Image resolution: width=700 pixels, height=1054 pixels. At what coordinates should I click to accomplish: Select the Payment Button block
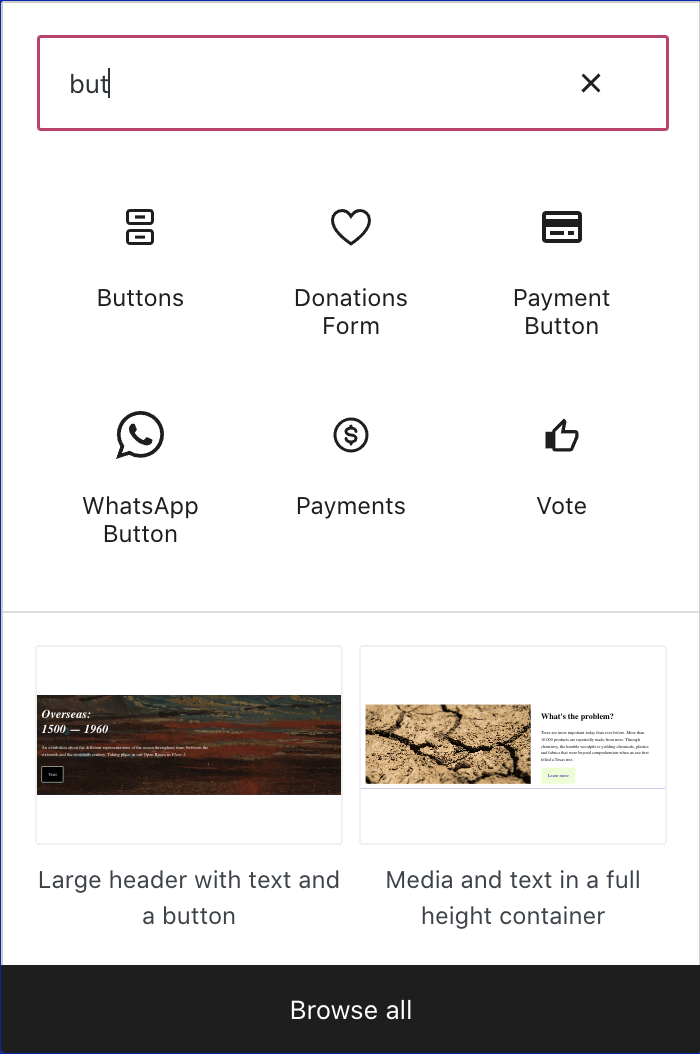pos(561,271)
